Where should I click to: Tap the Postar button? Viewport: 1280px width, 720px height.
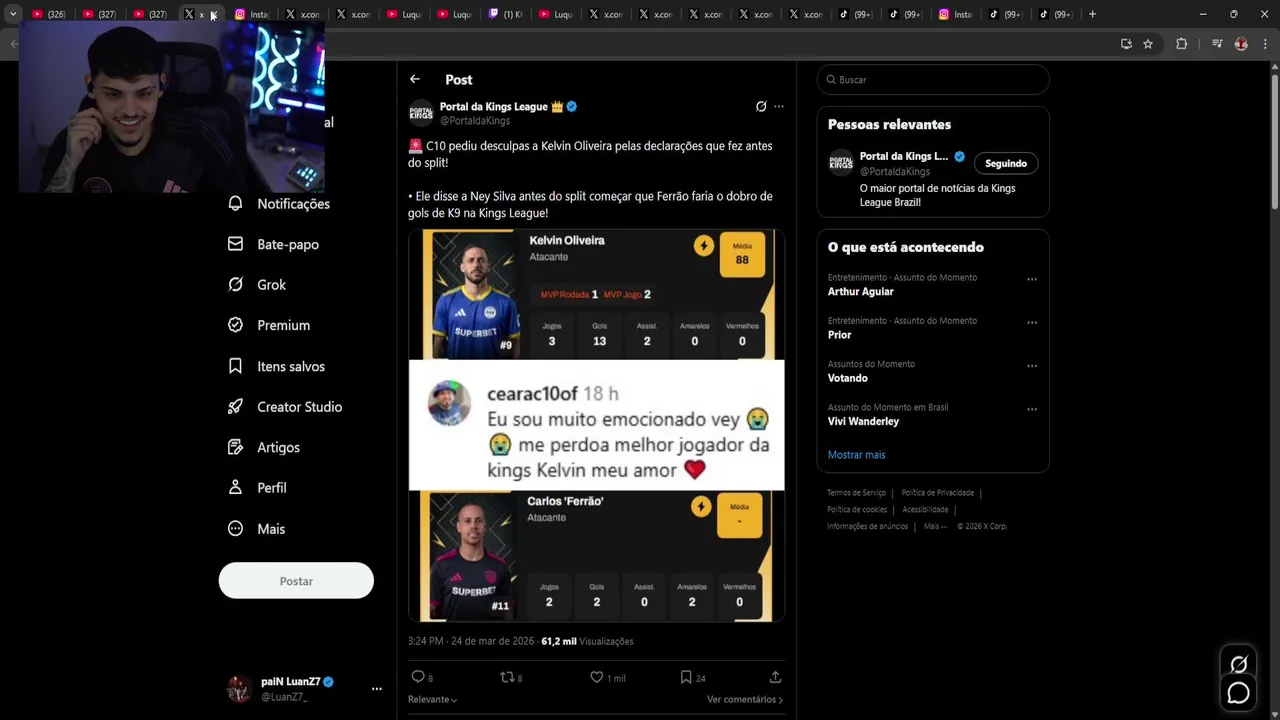(296, 581)
